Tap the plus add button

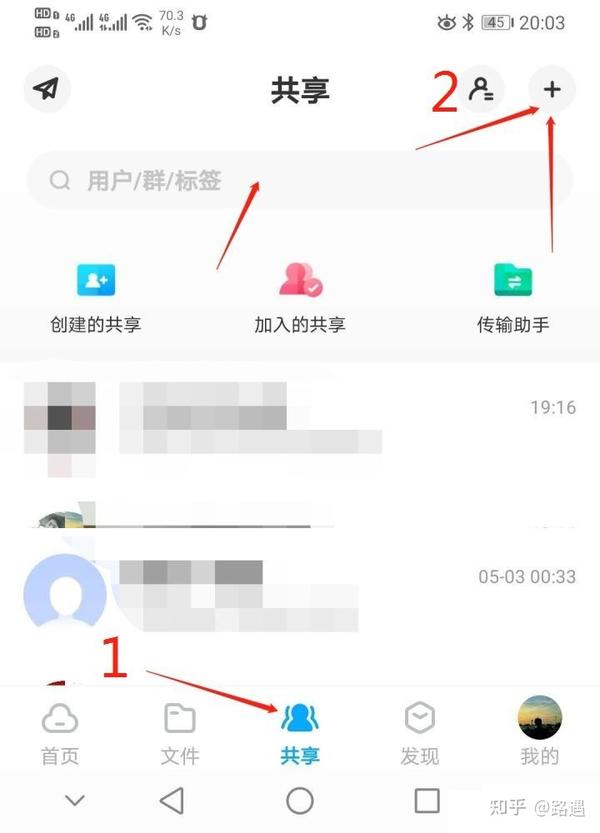(552, 90)
